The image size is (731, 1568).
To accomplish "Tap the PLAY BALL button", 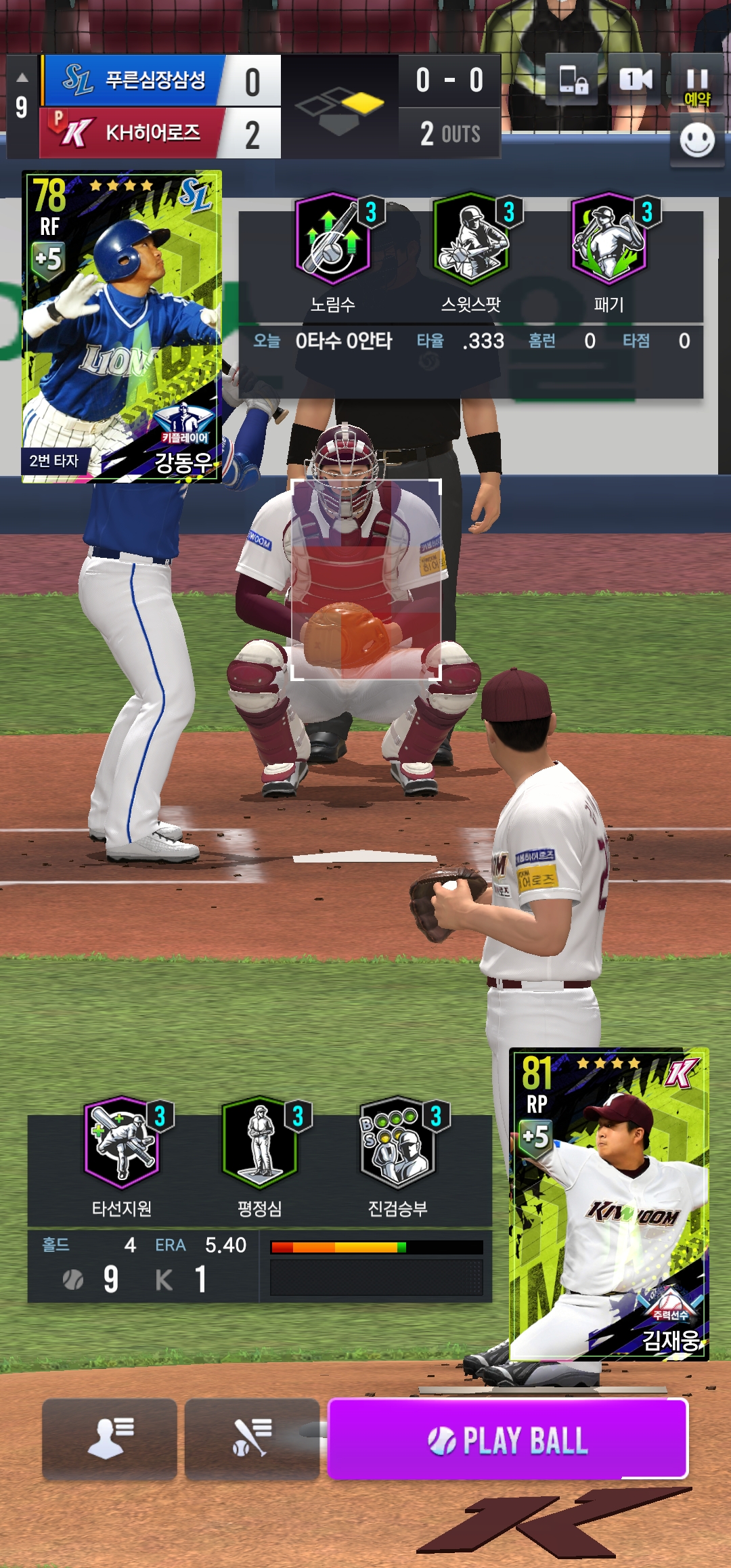I will pos(508,1439).
